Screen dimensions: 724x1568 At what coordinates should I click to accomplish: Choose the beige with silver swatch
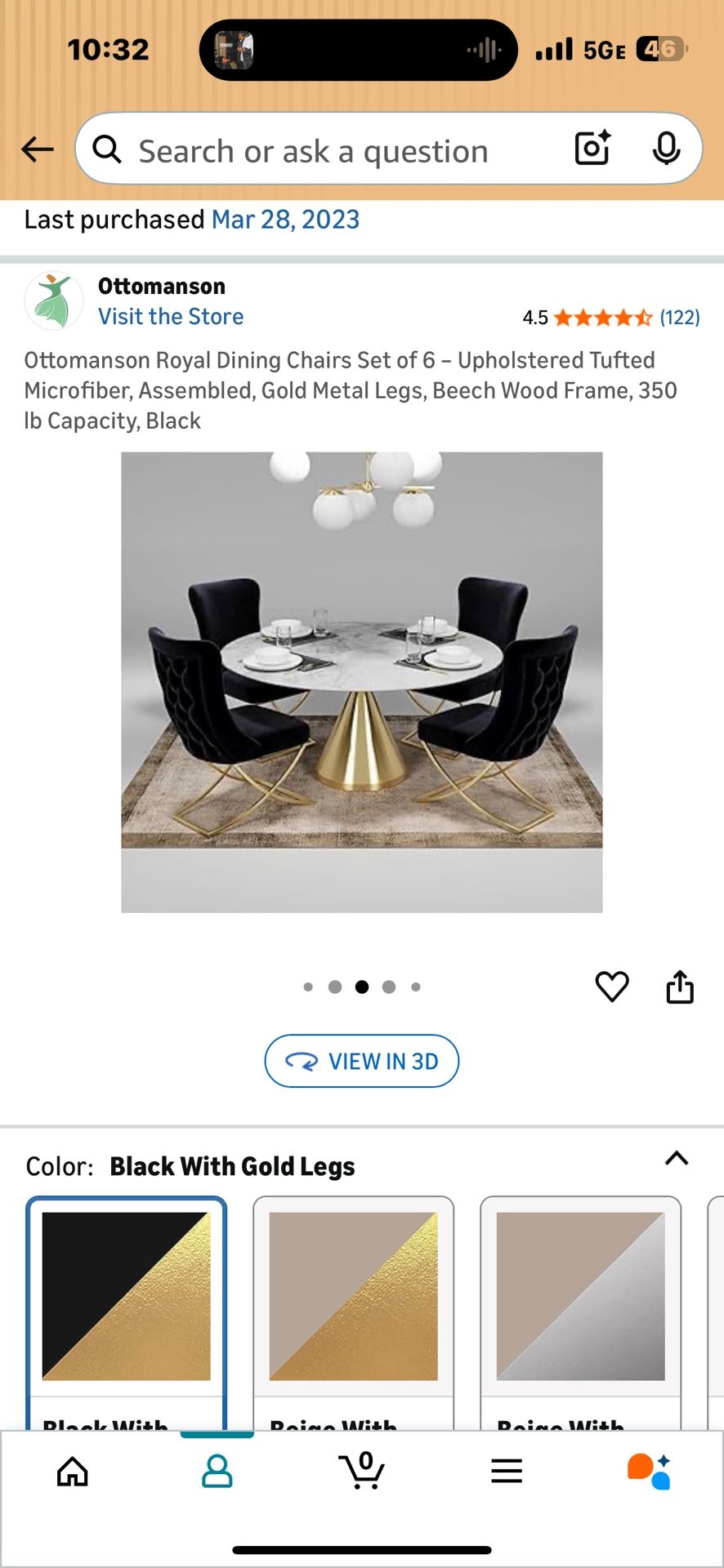click(580, 1297)
